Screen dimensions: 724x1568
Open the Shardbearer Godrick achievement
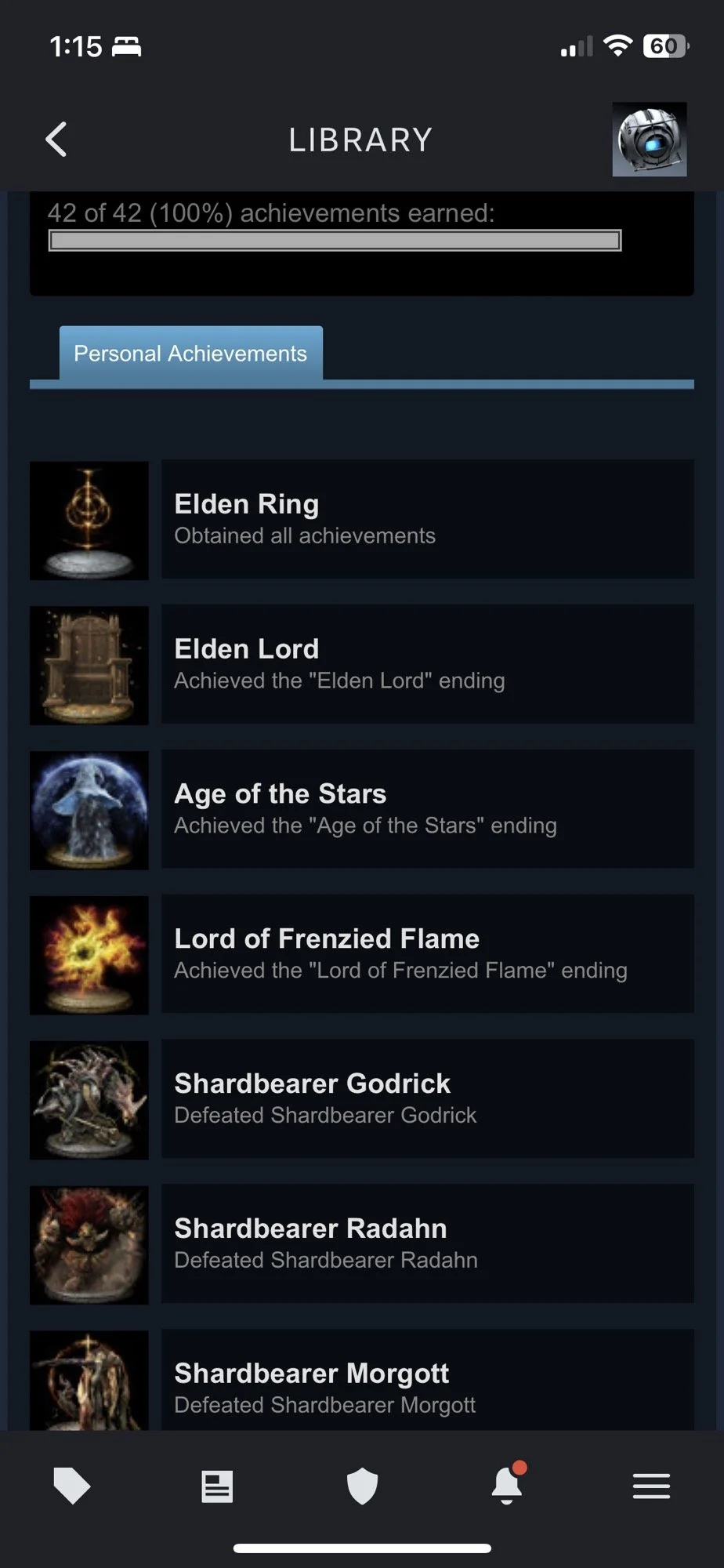click(427, 1098)
